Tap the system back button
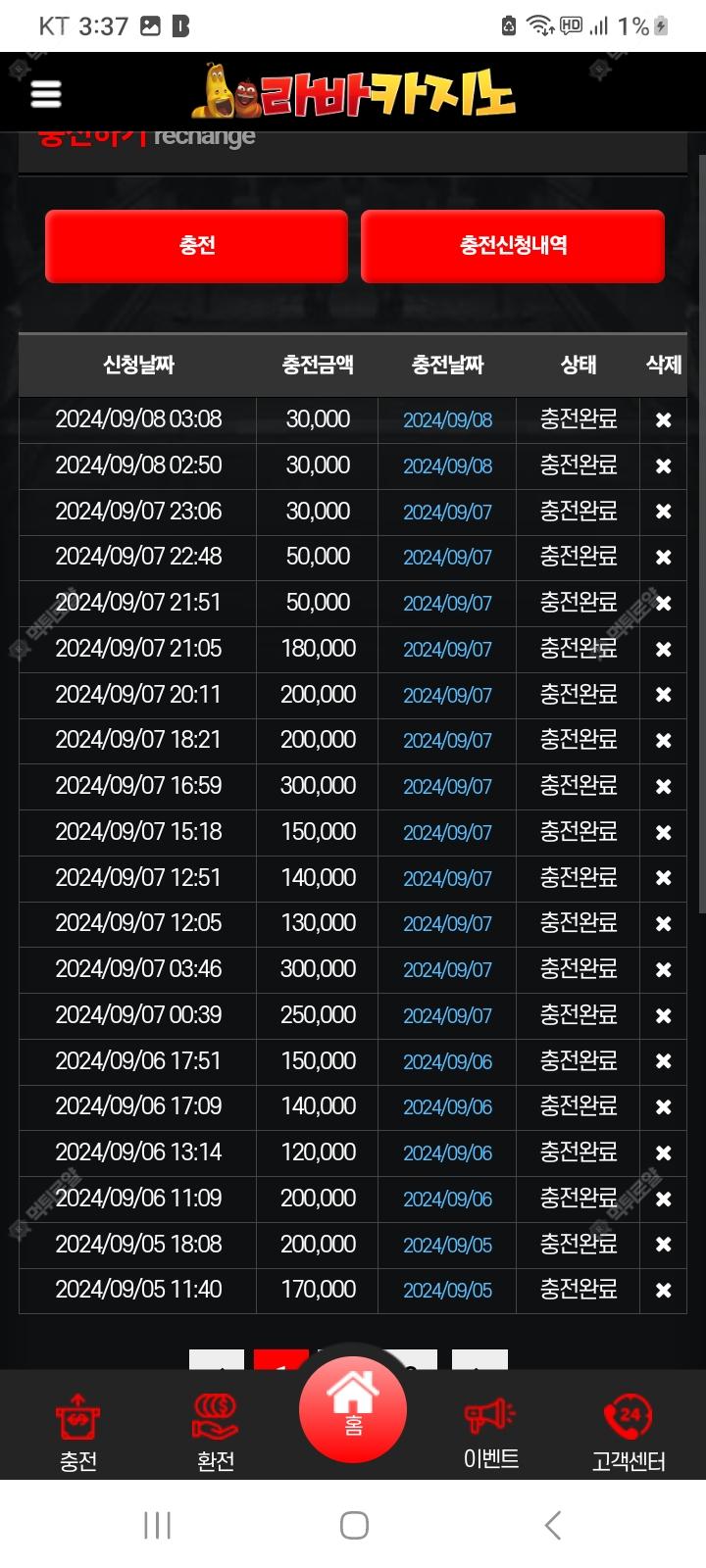The height and width of the screenshot is (1568, 706). click(553, 1525)
